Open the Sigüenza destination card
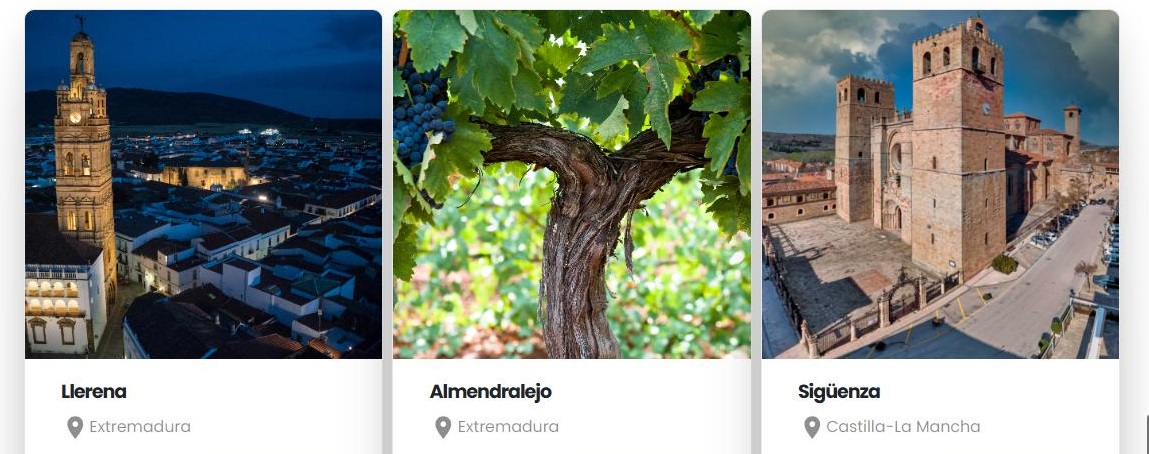Image resolution: width=1149 pixels, height=454 pixels. coord(940,232)
